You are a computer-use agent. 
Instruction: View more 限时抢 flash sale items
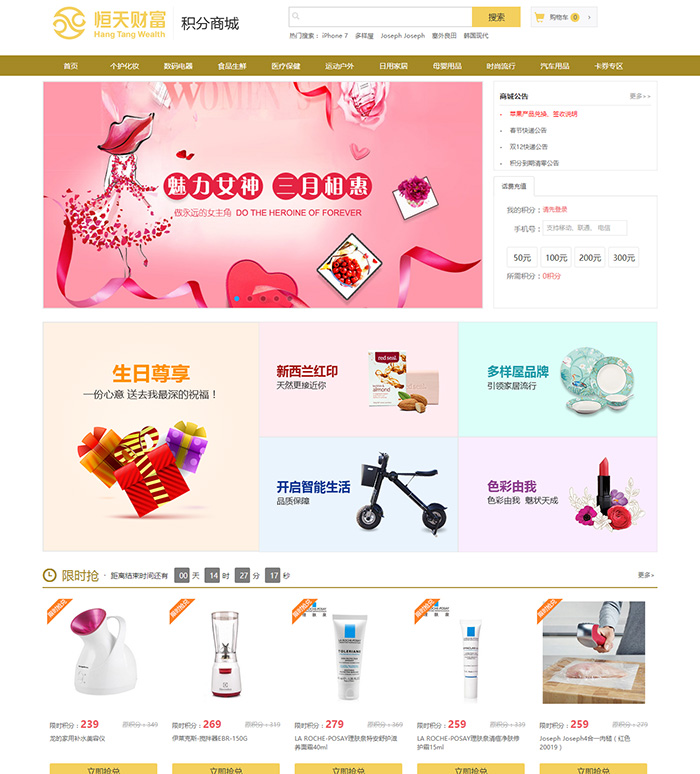[x=646, y=575]
